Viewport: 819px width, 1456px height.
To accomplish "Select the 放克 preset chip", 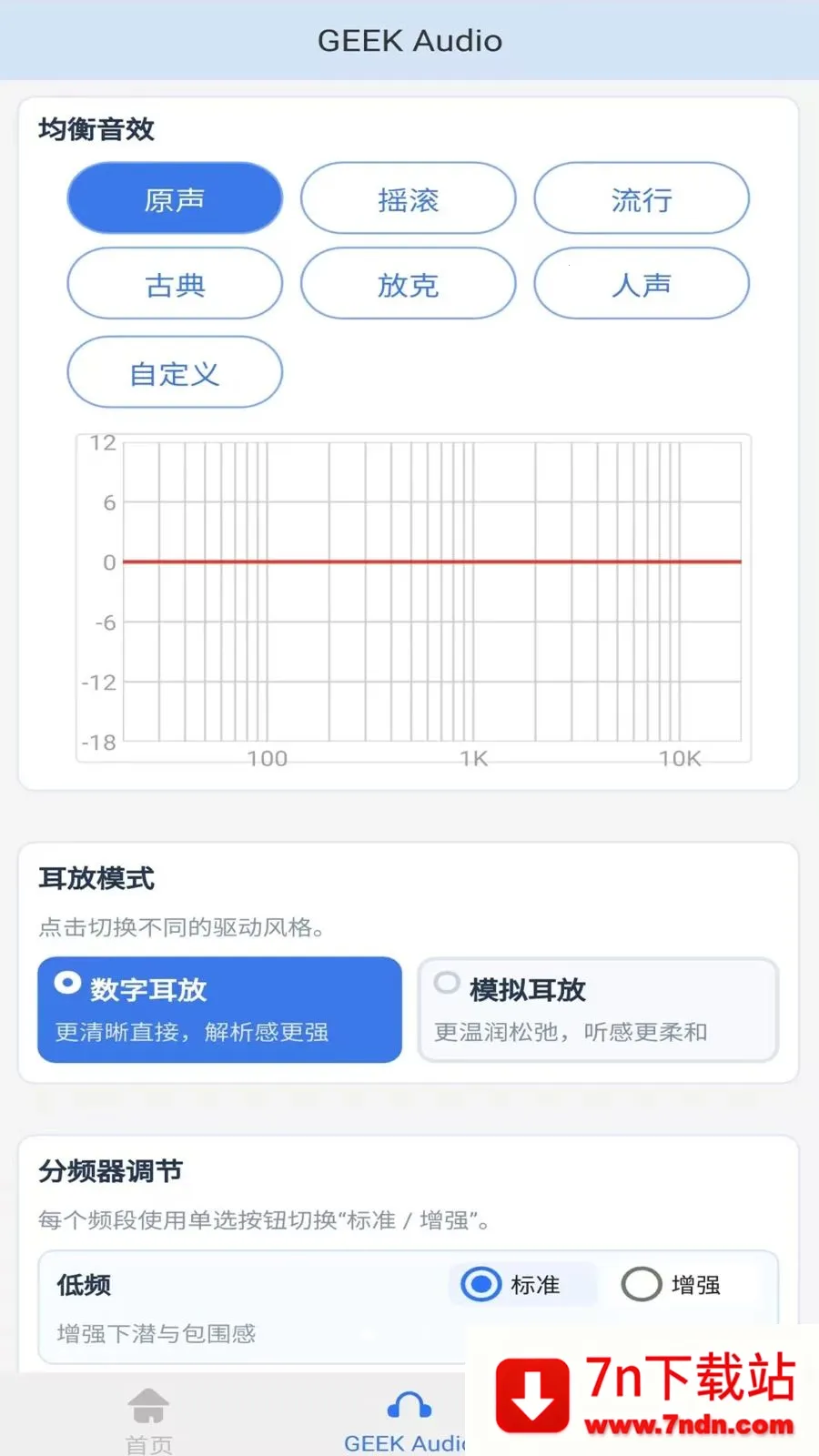I will pos(408,284).
